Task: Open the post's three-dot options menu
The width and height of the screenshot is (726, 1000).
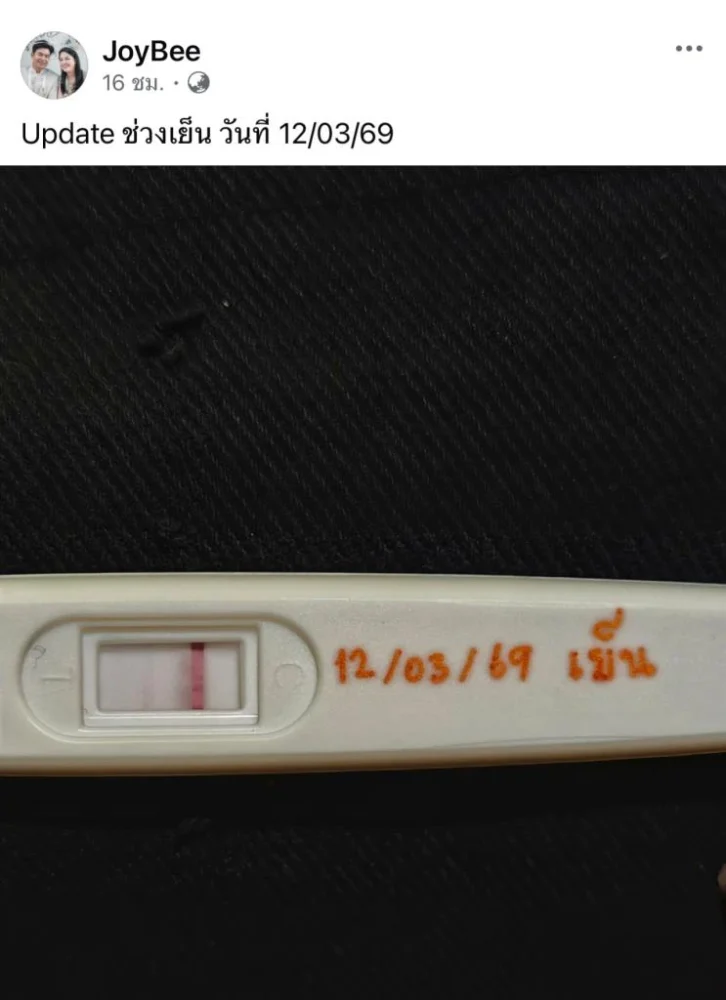Action: coord(689,49)
